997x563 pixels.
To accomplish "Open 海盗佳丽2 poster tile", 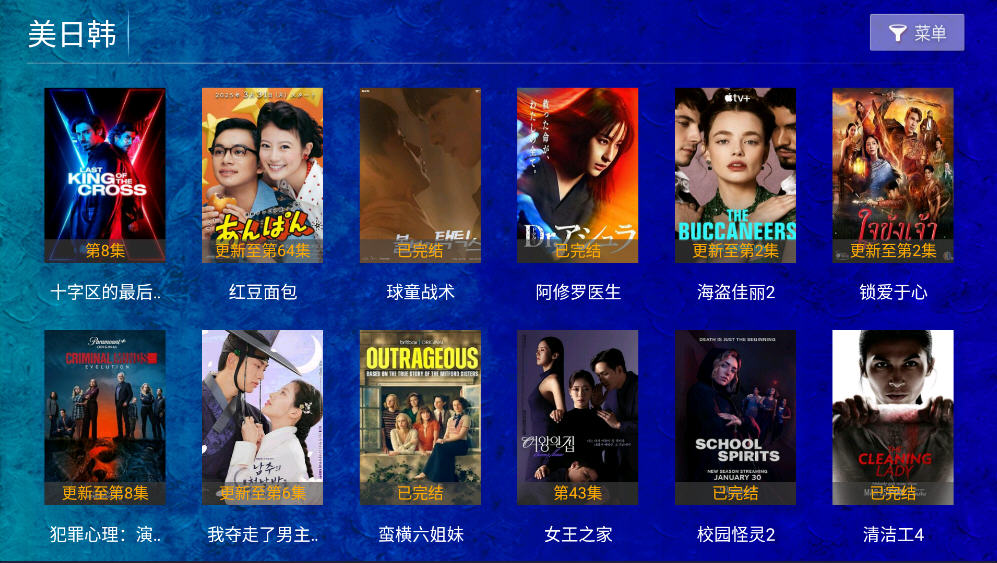I will [x=735, y=175].
